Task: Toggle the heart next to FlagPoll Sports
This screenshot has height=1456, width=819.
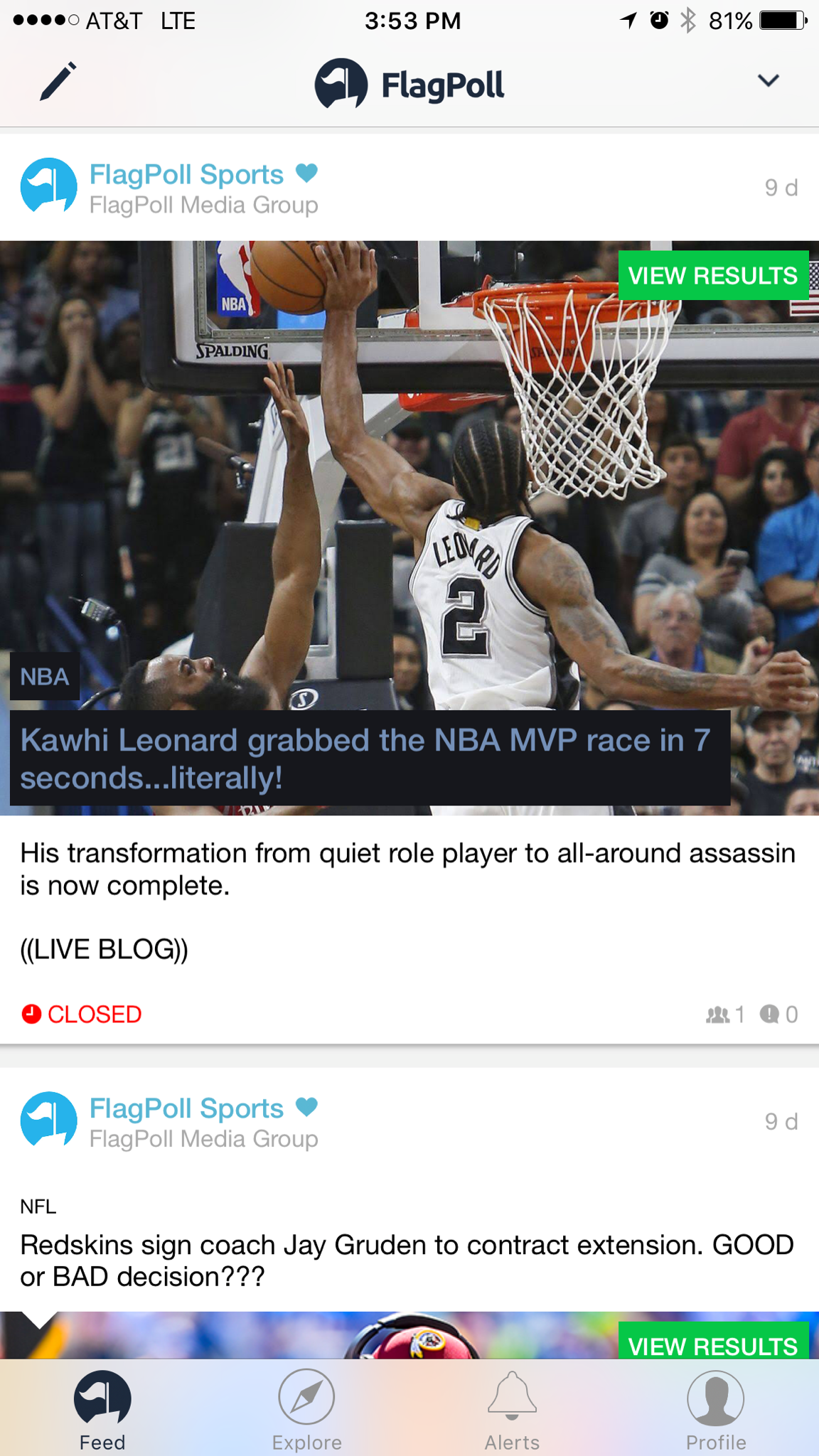Action: click(x=306, y=173)
